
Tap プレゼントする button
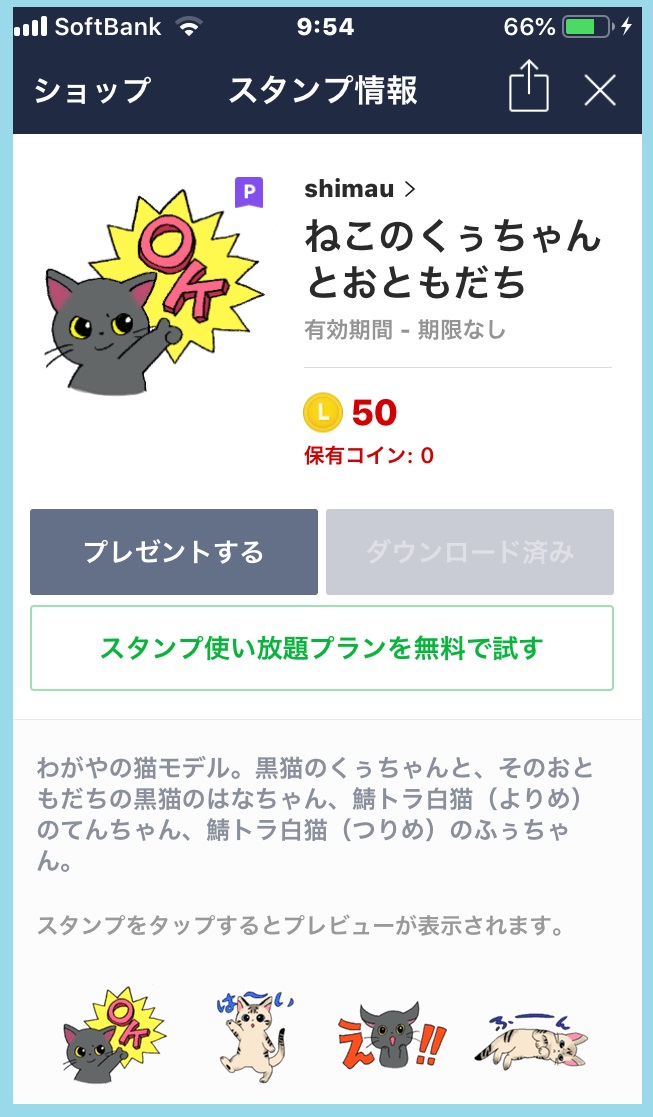point(174,552)
